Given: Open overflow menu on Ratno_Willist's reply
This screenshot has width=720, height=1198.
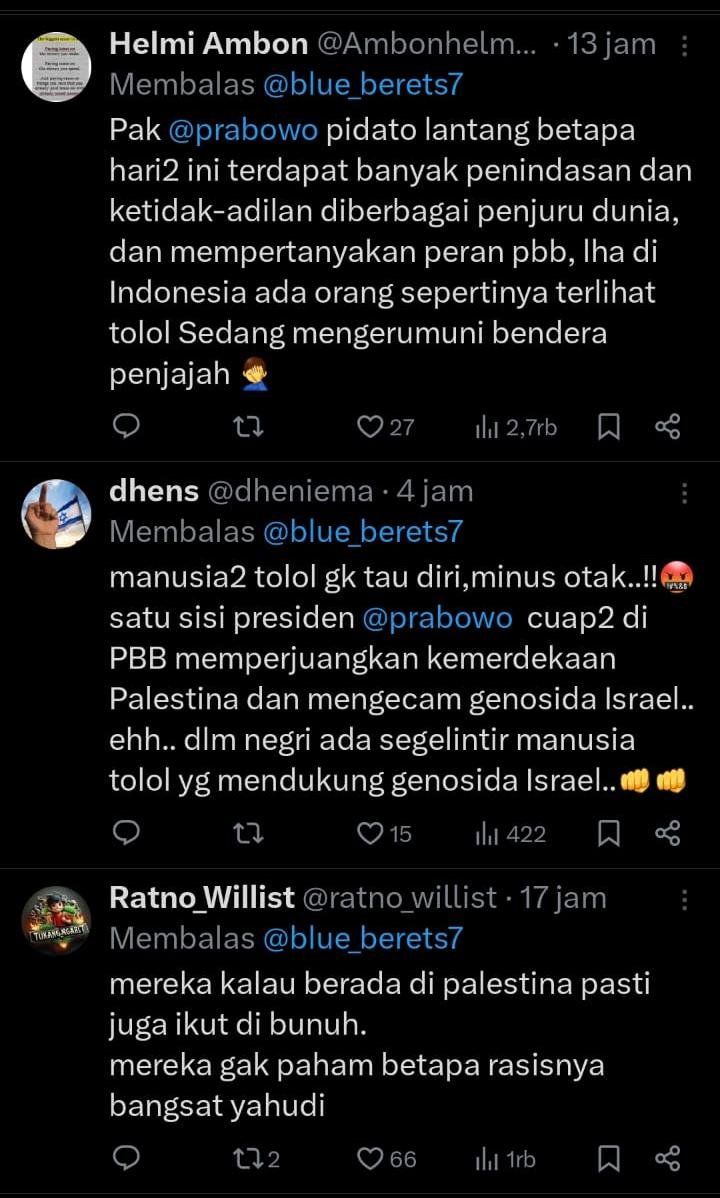Looking at the screenshot, I should (x=684, y=899).
